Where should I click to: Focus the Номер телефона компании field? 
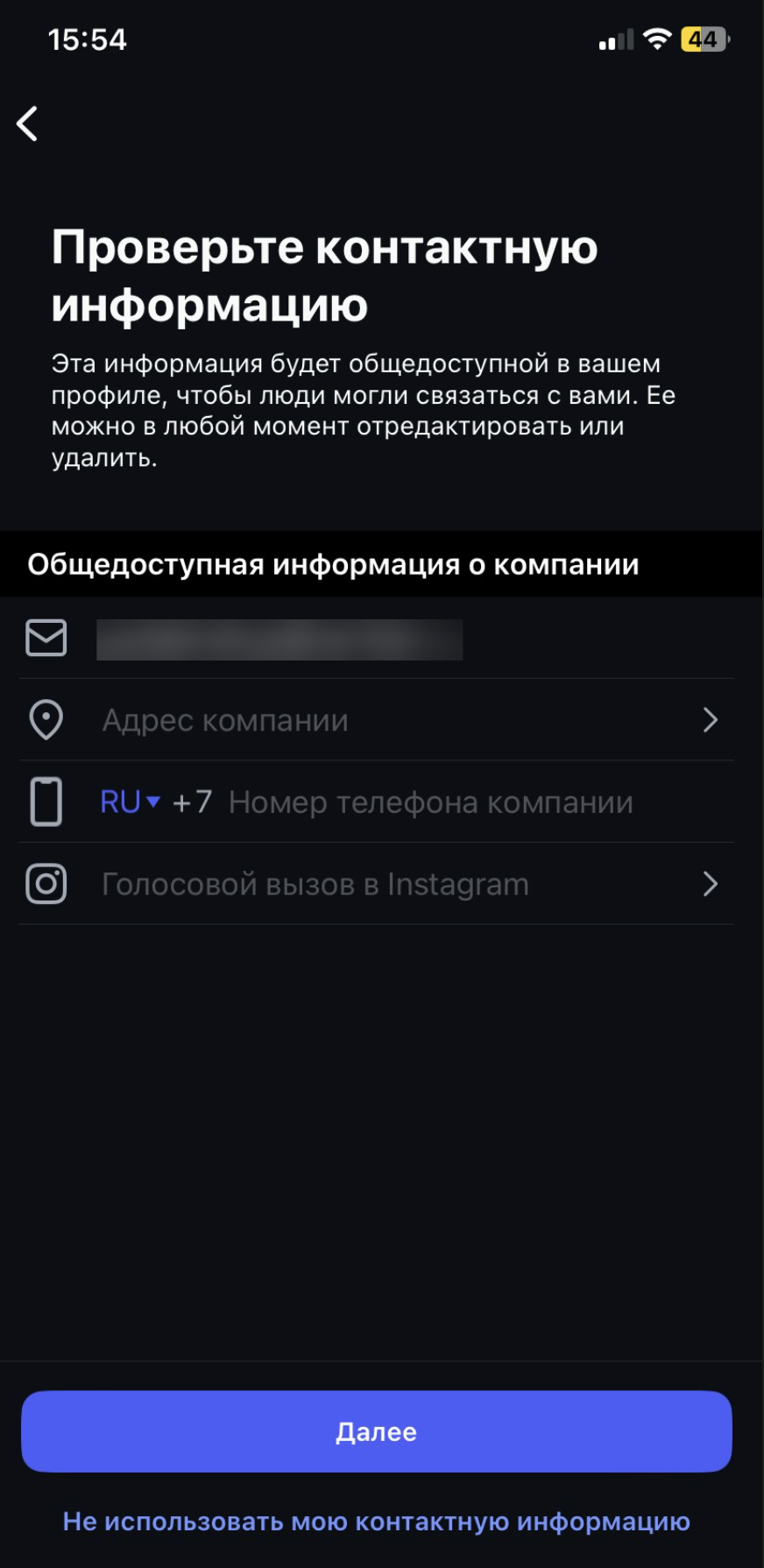pos(430,802)
